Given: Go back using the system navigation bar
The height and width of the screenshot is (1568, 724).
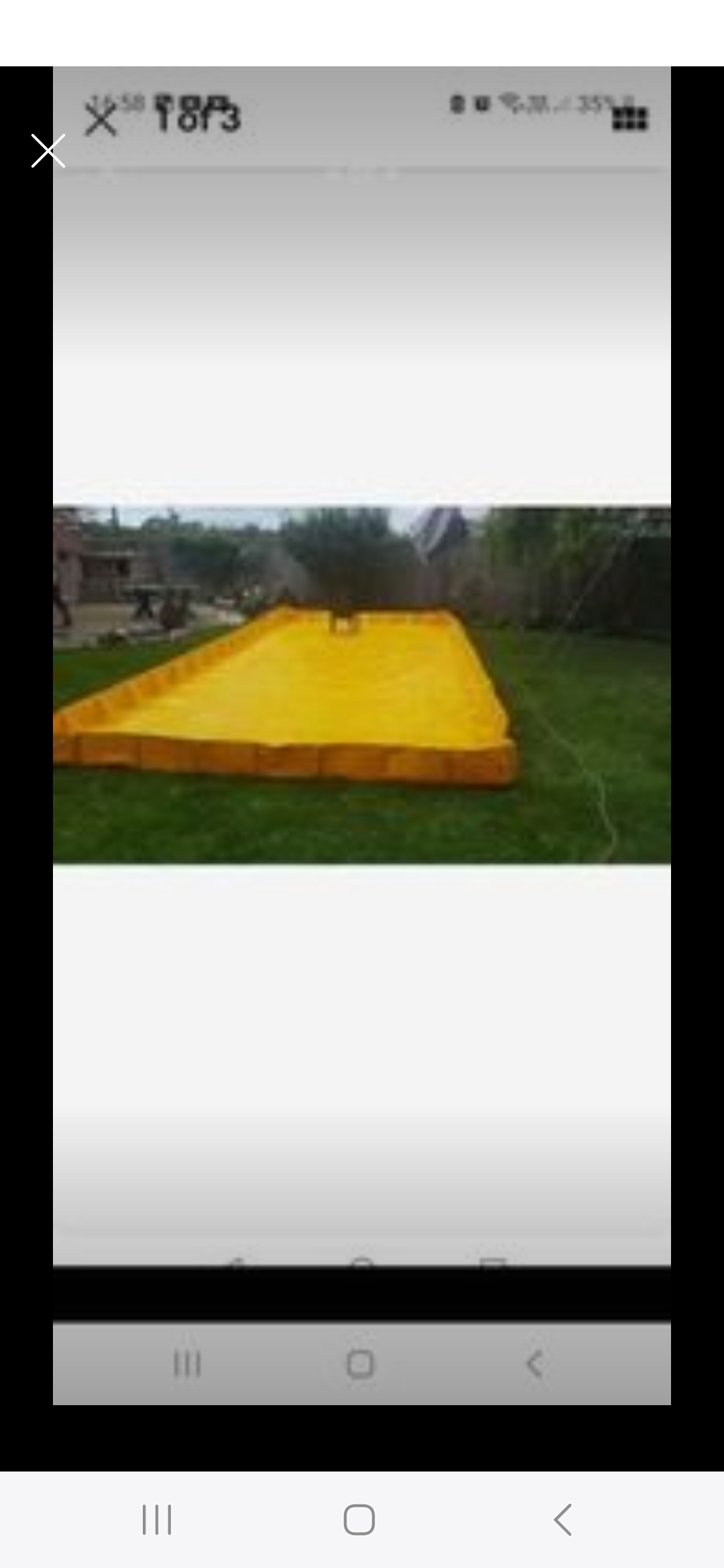Looking at the screenshot, I should point(563,1519).
